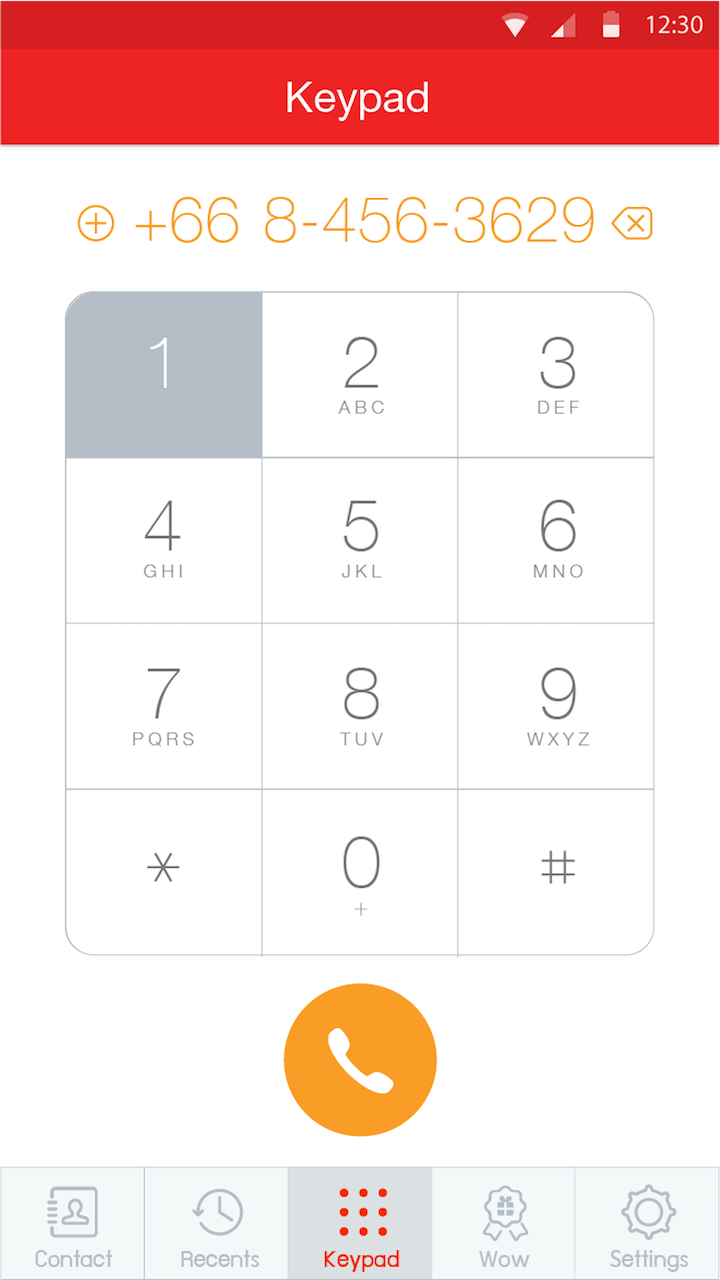Delete the last digit with the backspace icon
Screen dimensions: 720x1280
pyautogui.click(x=632, y=222)
